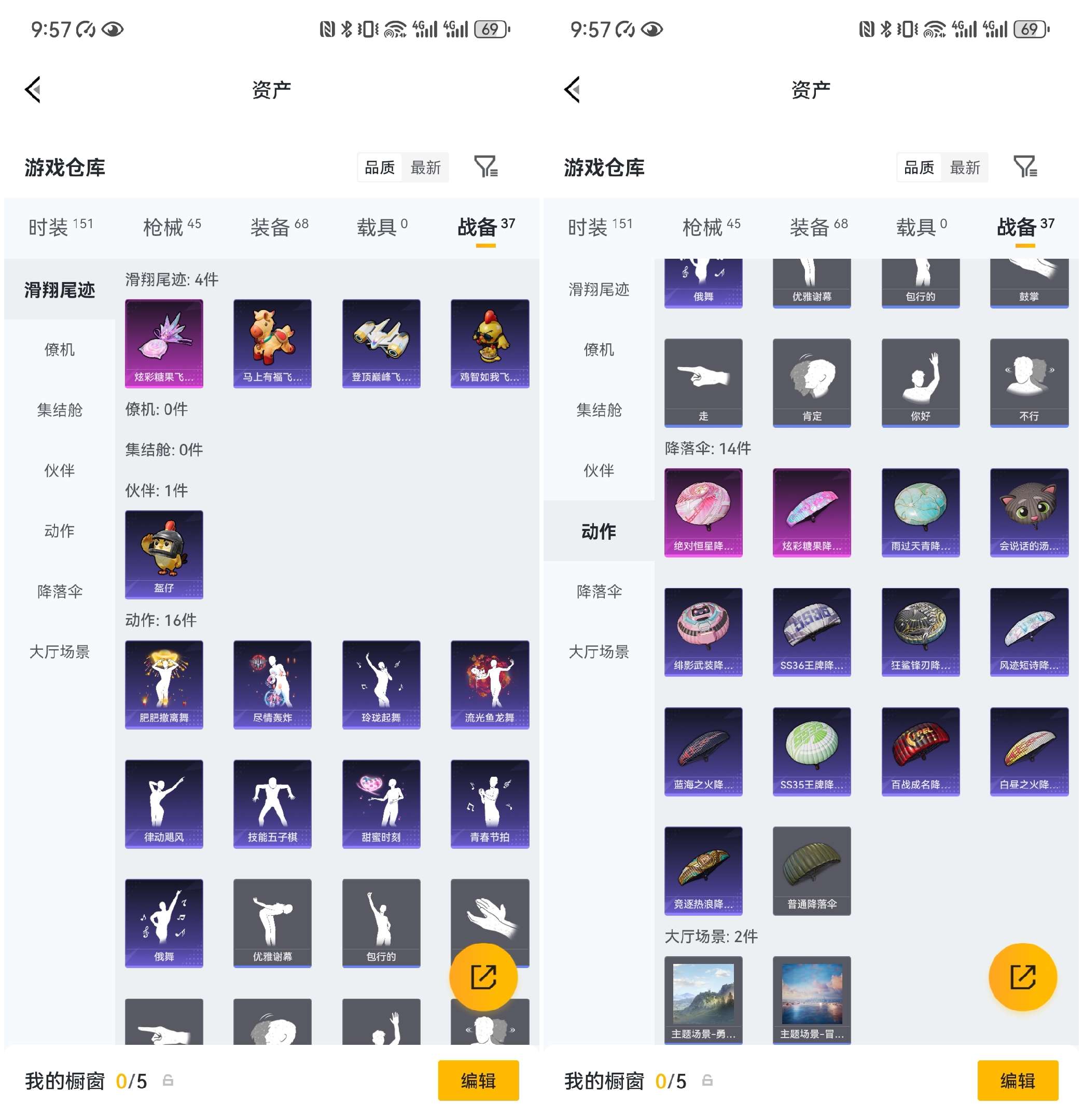Open 我的橱窗 at the bottom
The width and height of the screenshot is (1083, 1120).
(x=65, y=1081)
